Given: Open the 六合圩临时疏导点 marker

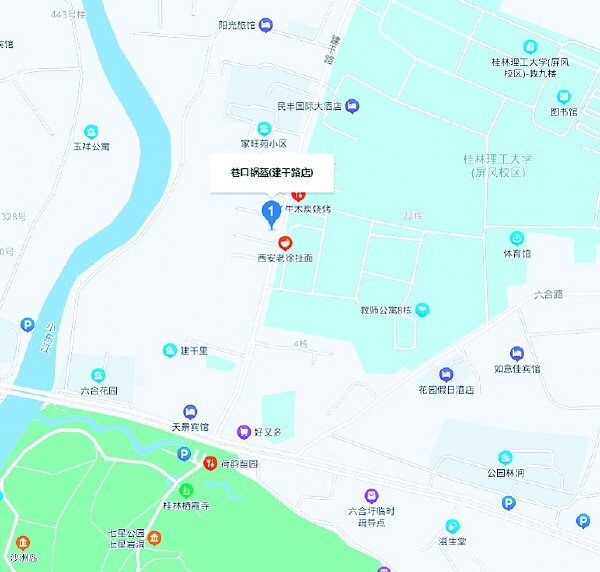Looking at the screenshot, I should coord(372,495).
